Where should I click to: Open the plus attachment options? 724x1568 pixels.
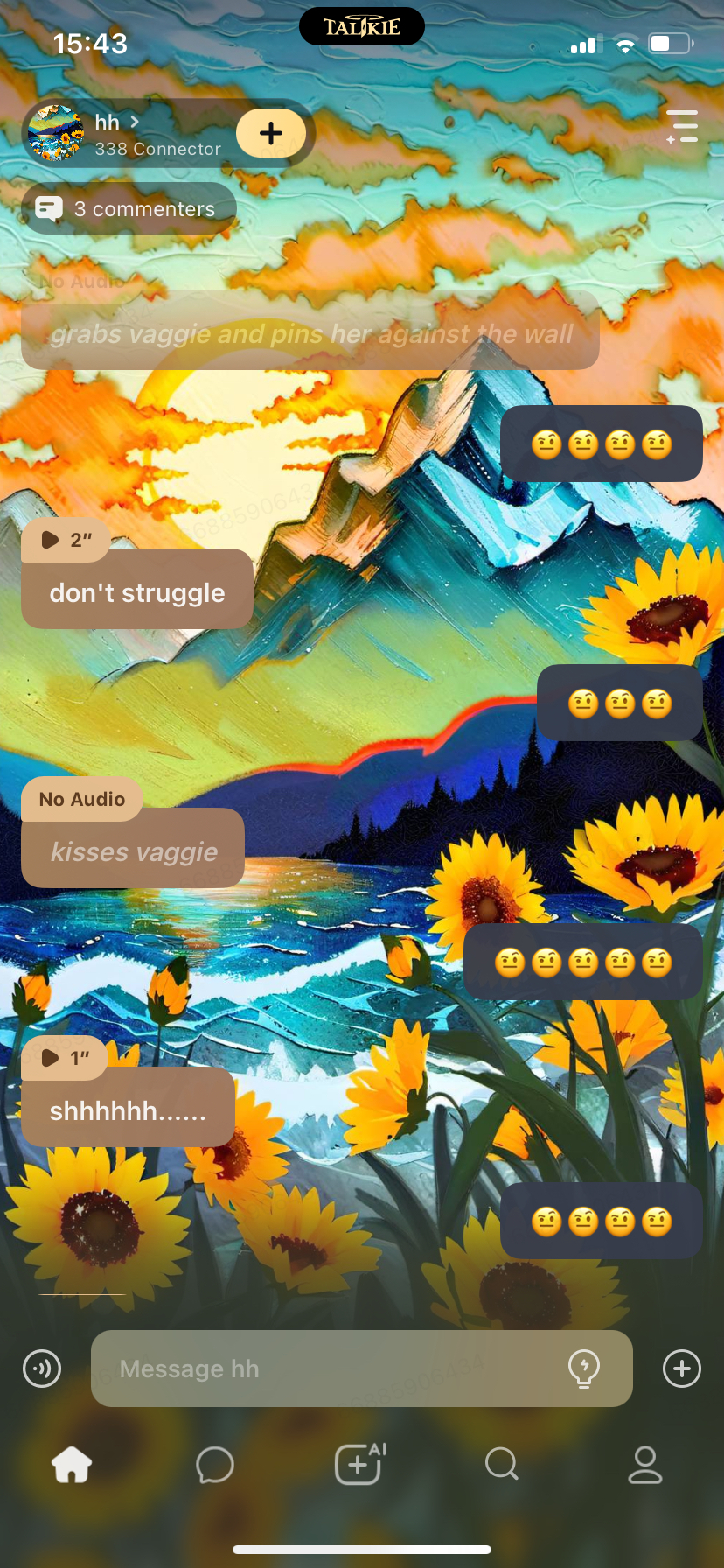(x=682, y=1368)
